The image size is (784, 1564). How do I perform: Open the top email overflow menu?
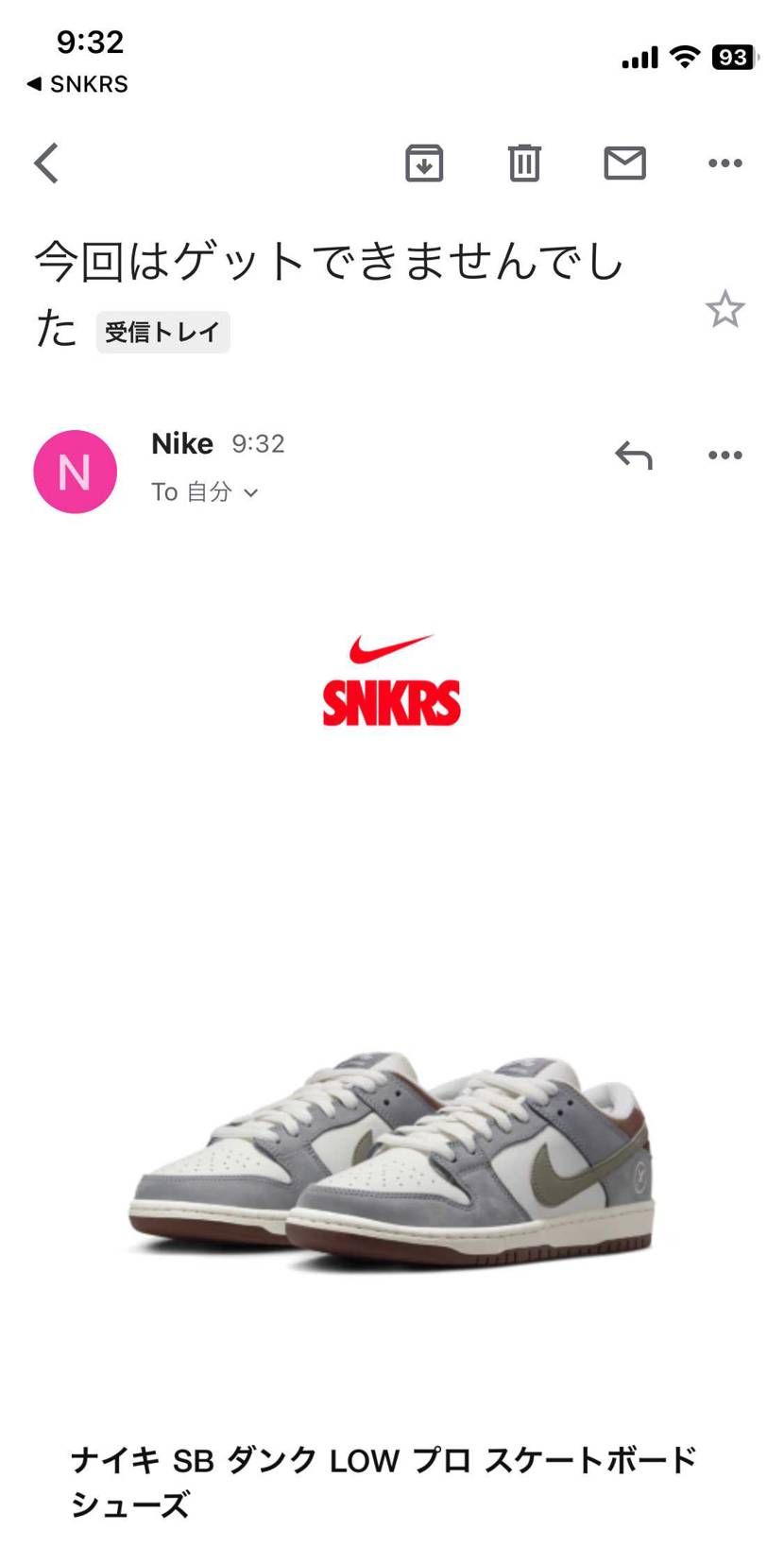[724, 163]
